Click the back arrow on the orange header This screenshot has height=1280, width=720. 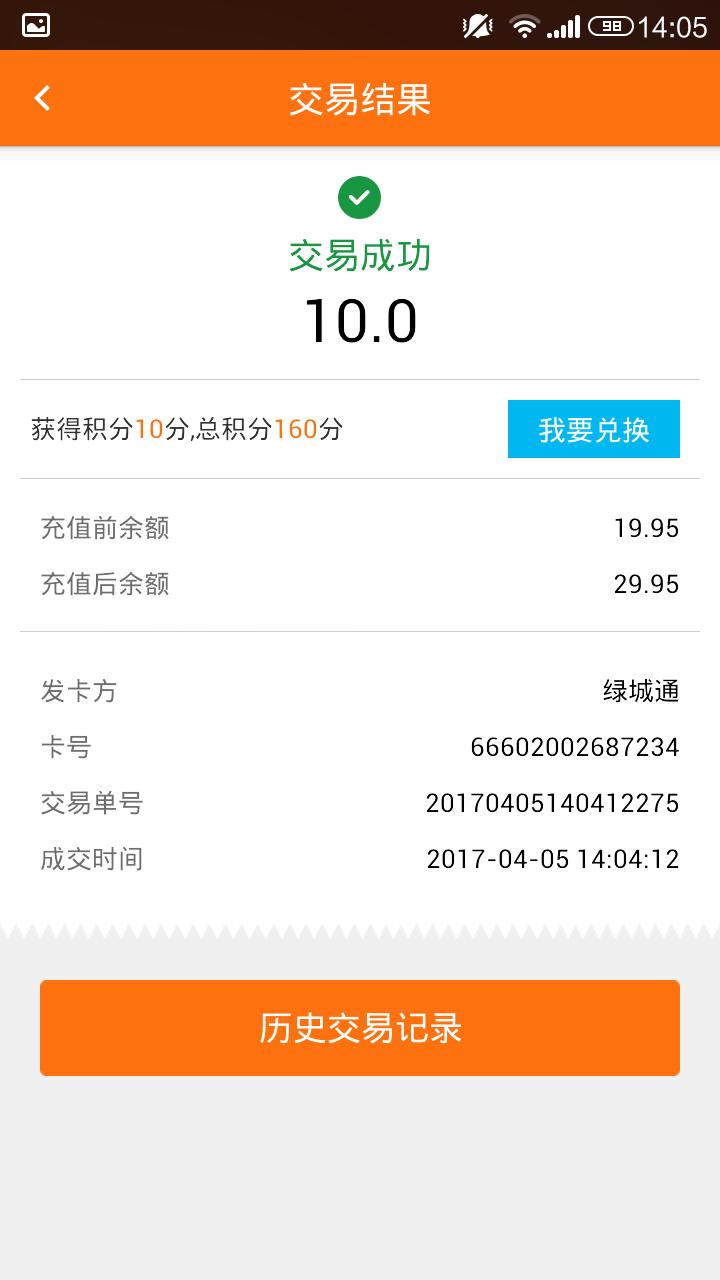[x=42, y=97]
